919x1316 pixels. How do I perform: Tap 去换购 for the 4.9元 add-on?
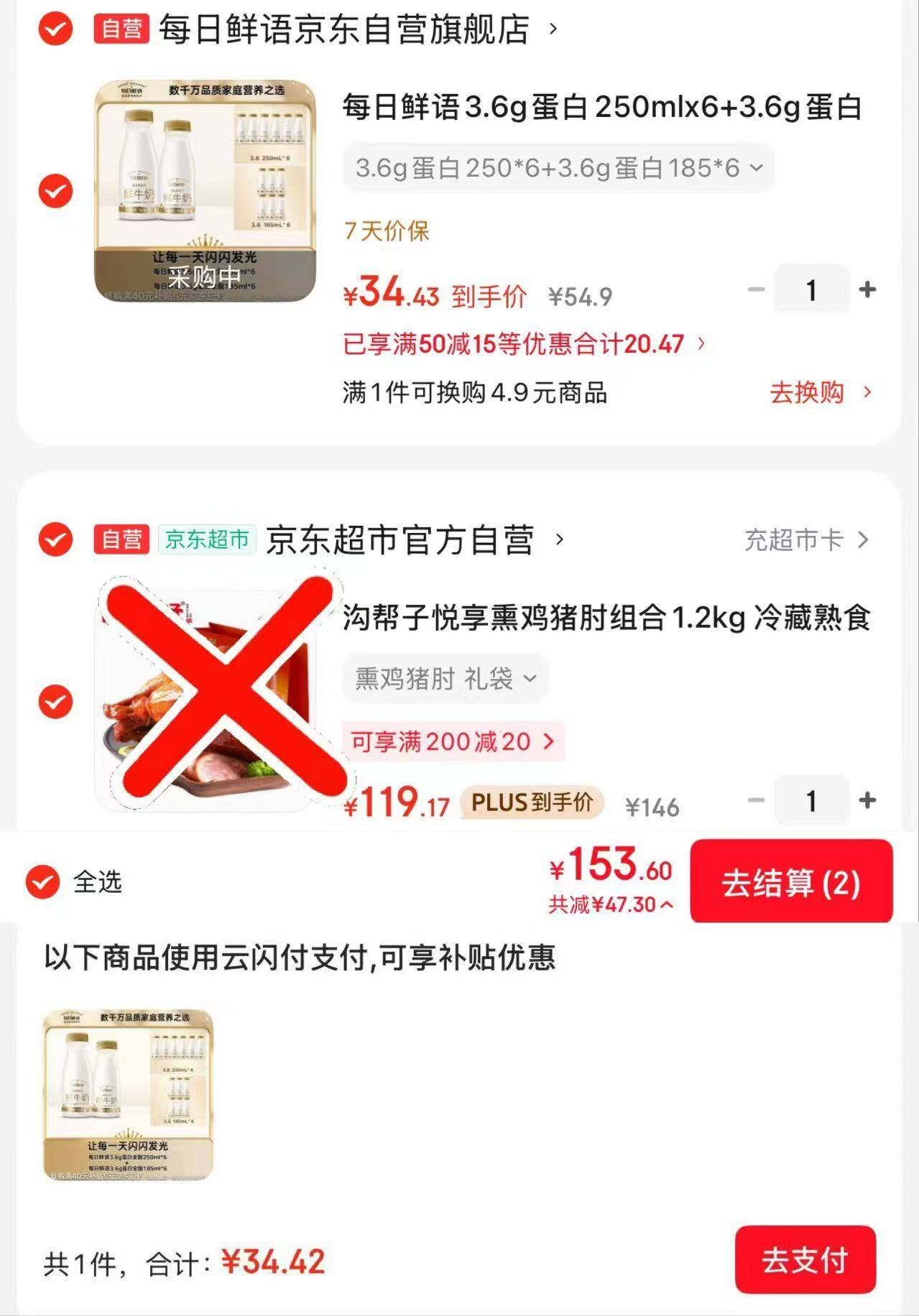[x=819, y=393]
